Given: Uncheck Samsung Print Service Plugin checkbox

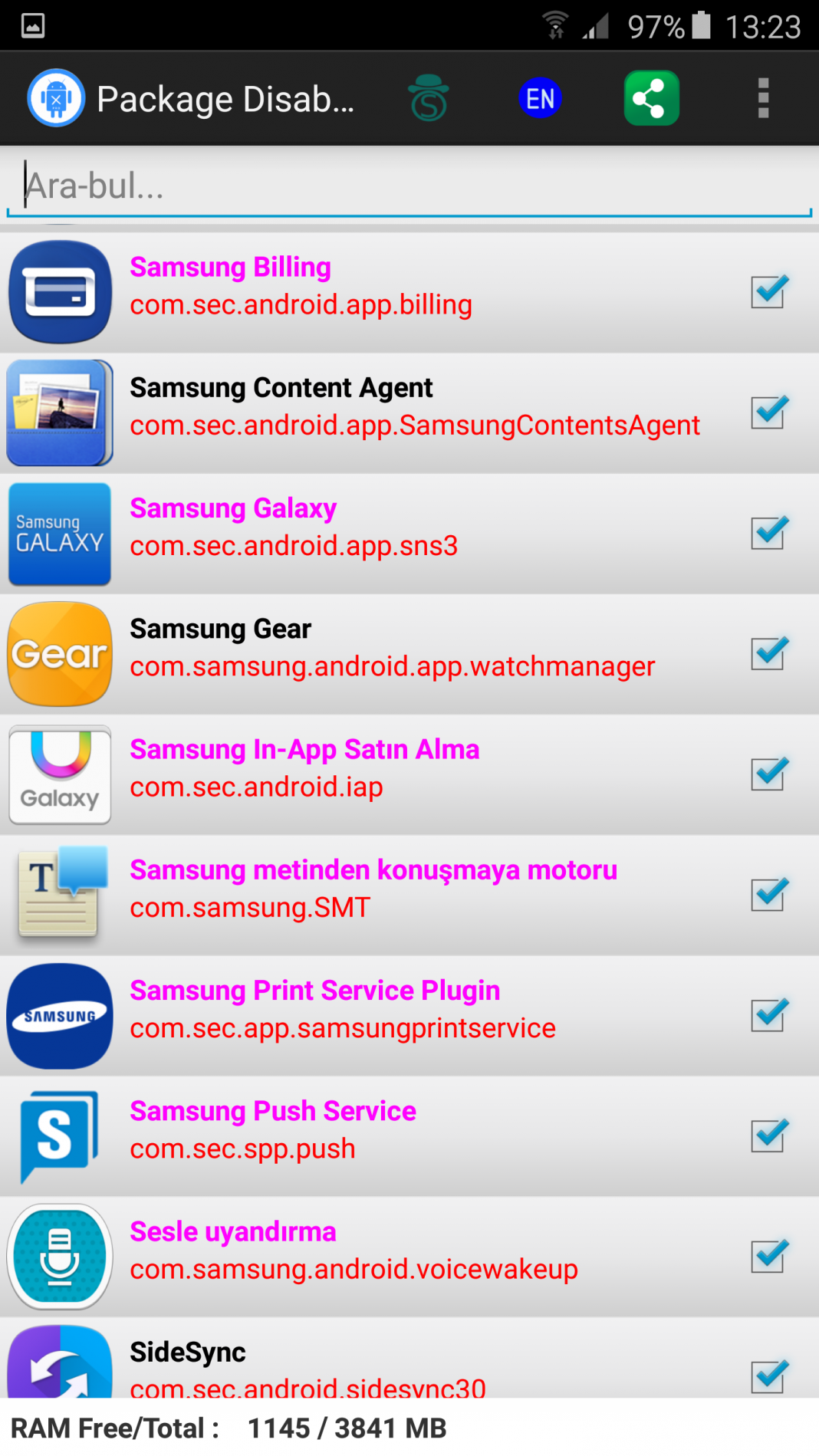Looking at the screenshot, I should click(x=768, y=1015).
